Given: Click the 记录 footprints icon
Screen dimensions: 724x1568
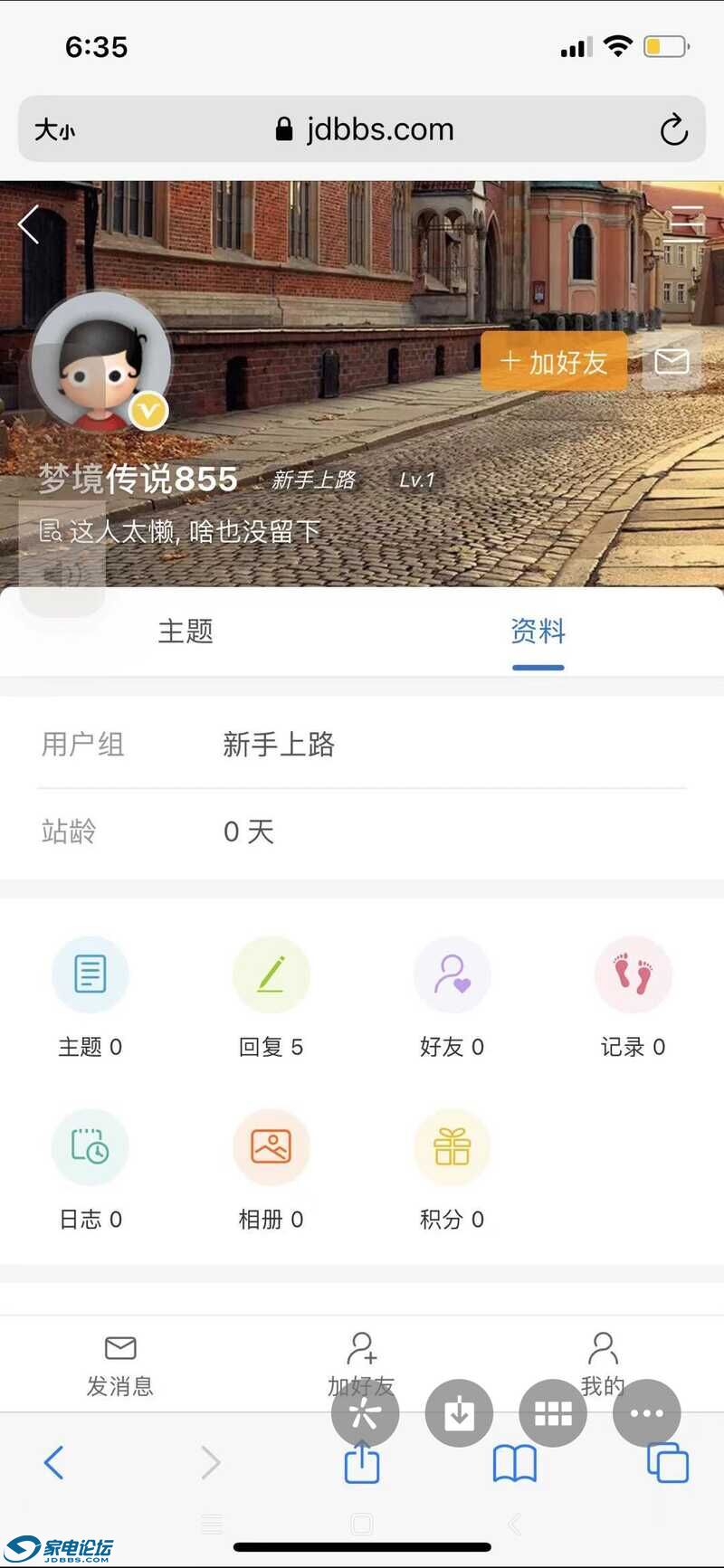Looking at the screenshot, I should point(633,974).
